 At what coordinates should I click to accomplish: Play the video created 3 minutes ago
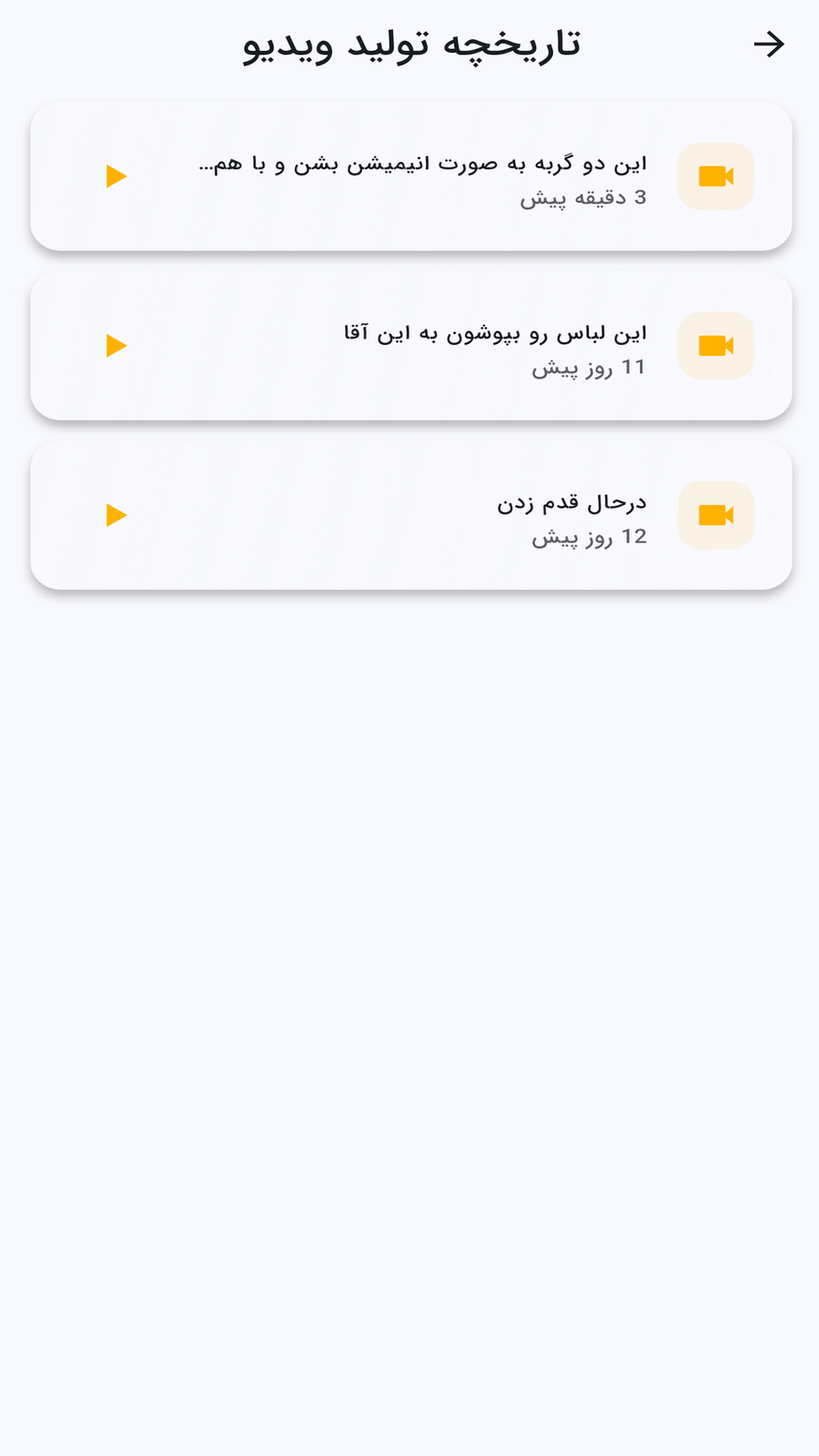[x=116, y=177]
